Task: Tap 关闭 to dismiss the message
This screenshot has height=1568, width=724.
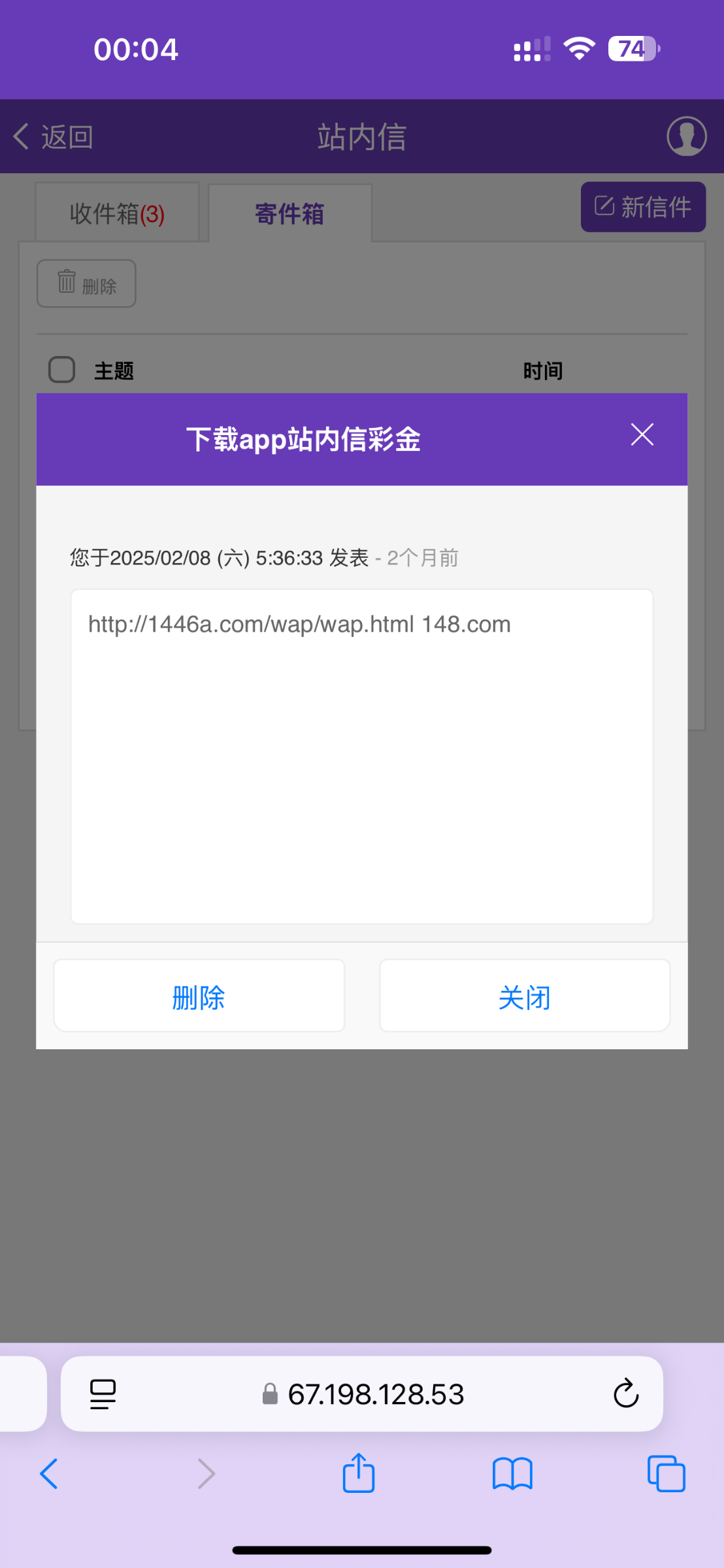Action: tap(524, 996)
